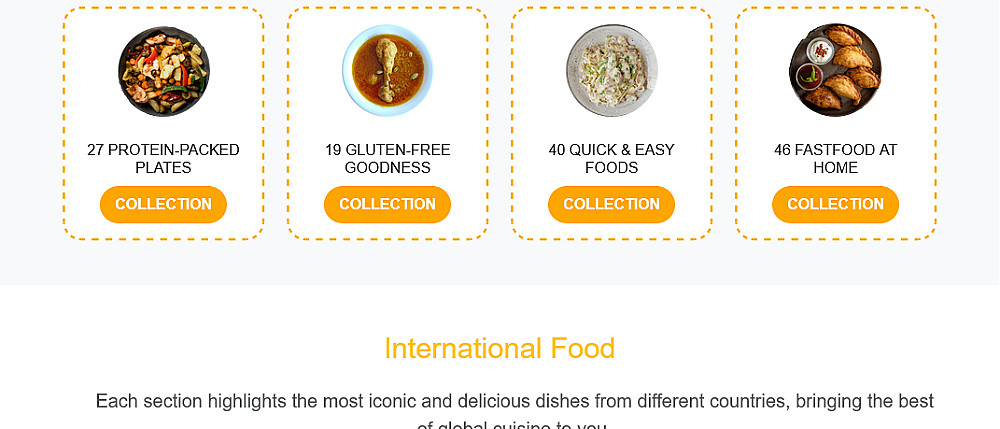Image resolution: width=1000 pixels, height=429 pixels.
Task: Open the Fastfood at Home dish image
Action: point(835,71)
